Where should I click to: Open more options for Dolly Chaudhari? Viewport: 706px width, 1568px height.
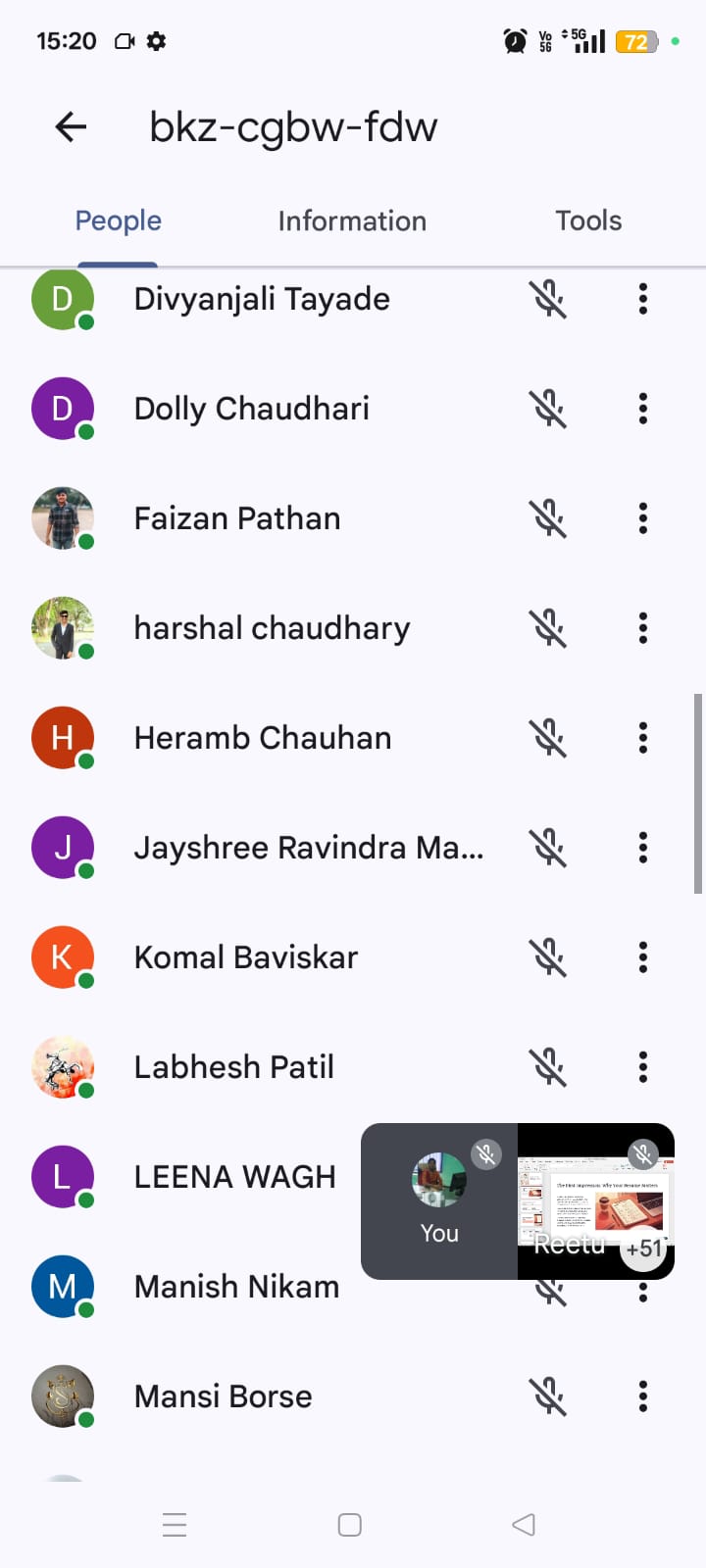coord(643,409)
